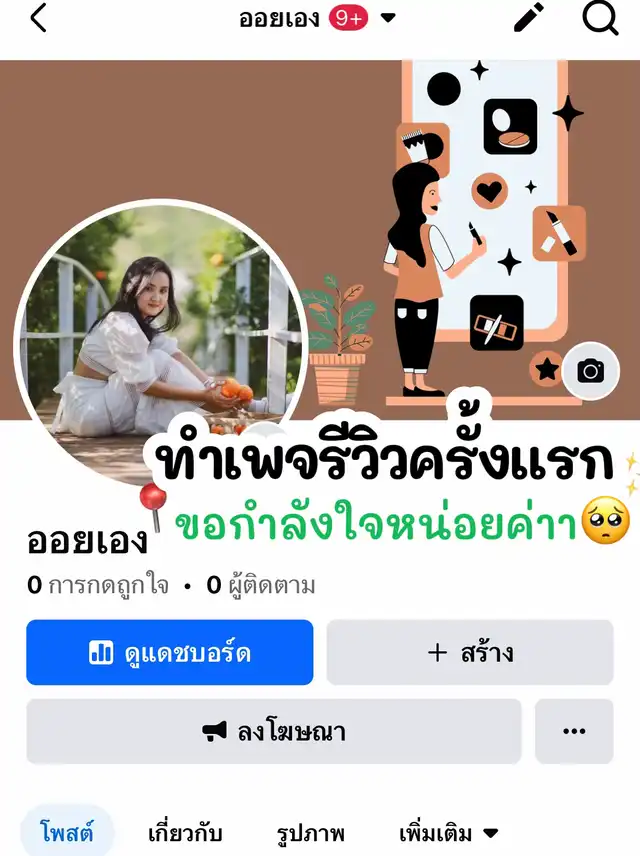Switch to the เกี่ยวกับ tab
The width and height of the screenshot is (640, 856).
point(185,832)
